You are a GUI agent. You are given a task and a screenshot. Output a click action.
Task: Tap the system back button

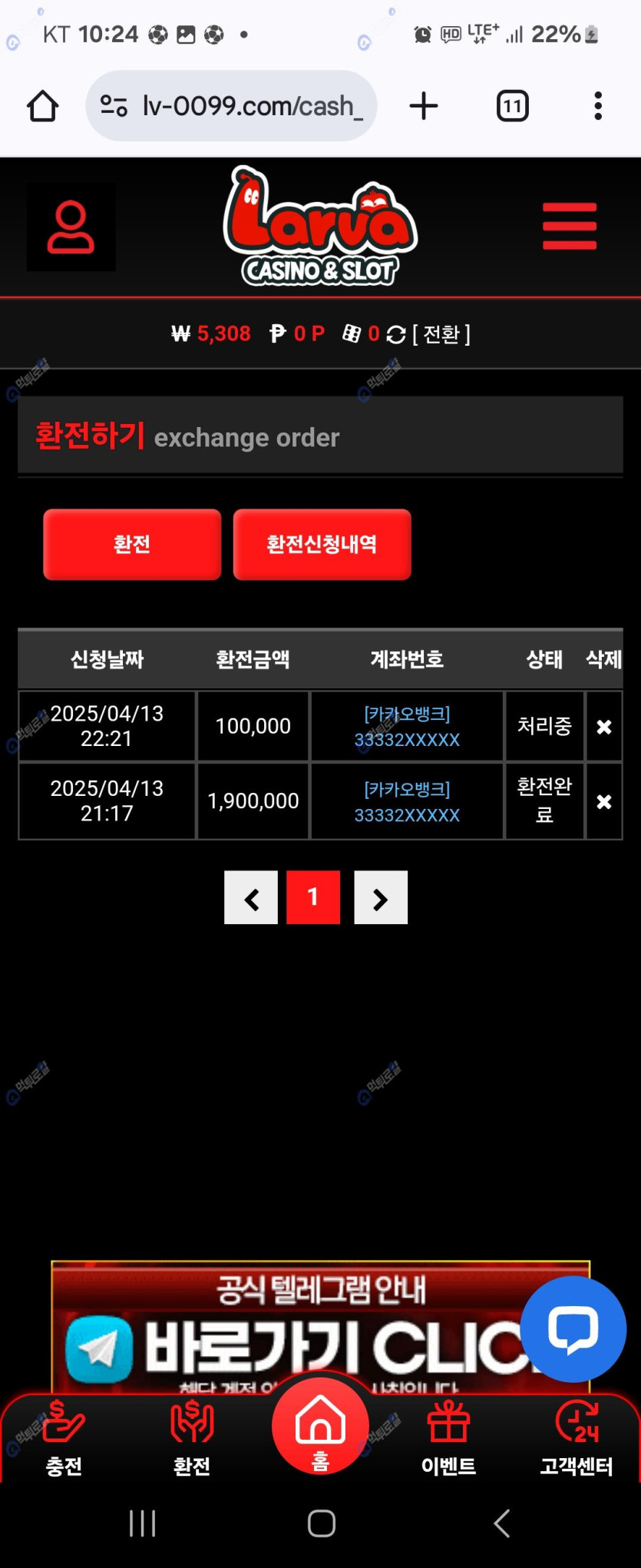(501, 1523)
